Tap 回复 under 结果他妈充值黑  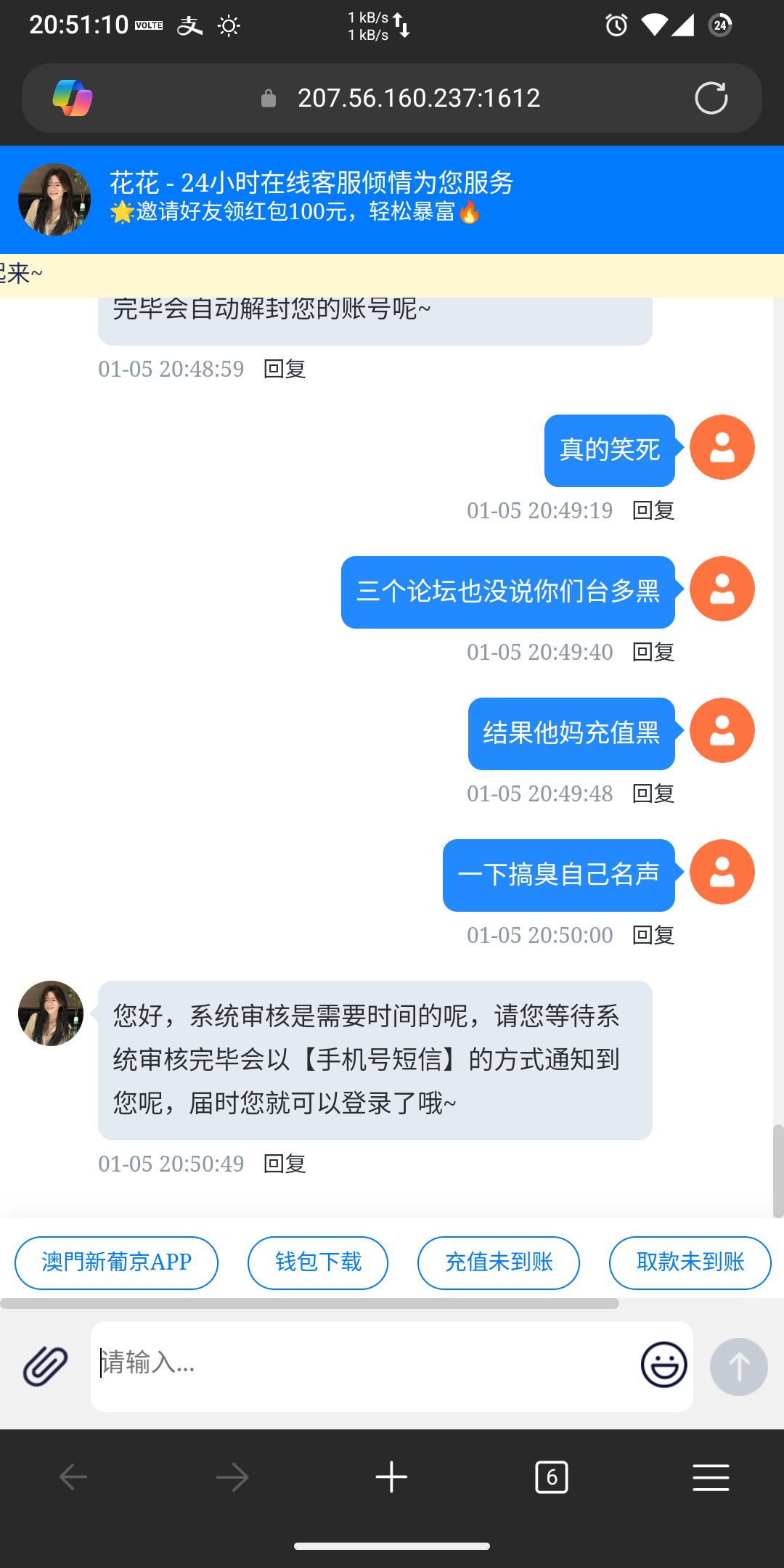pos(653,793)
